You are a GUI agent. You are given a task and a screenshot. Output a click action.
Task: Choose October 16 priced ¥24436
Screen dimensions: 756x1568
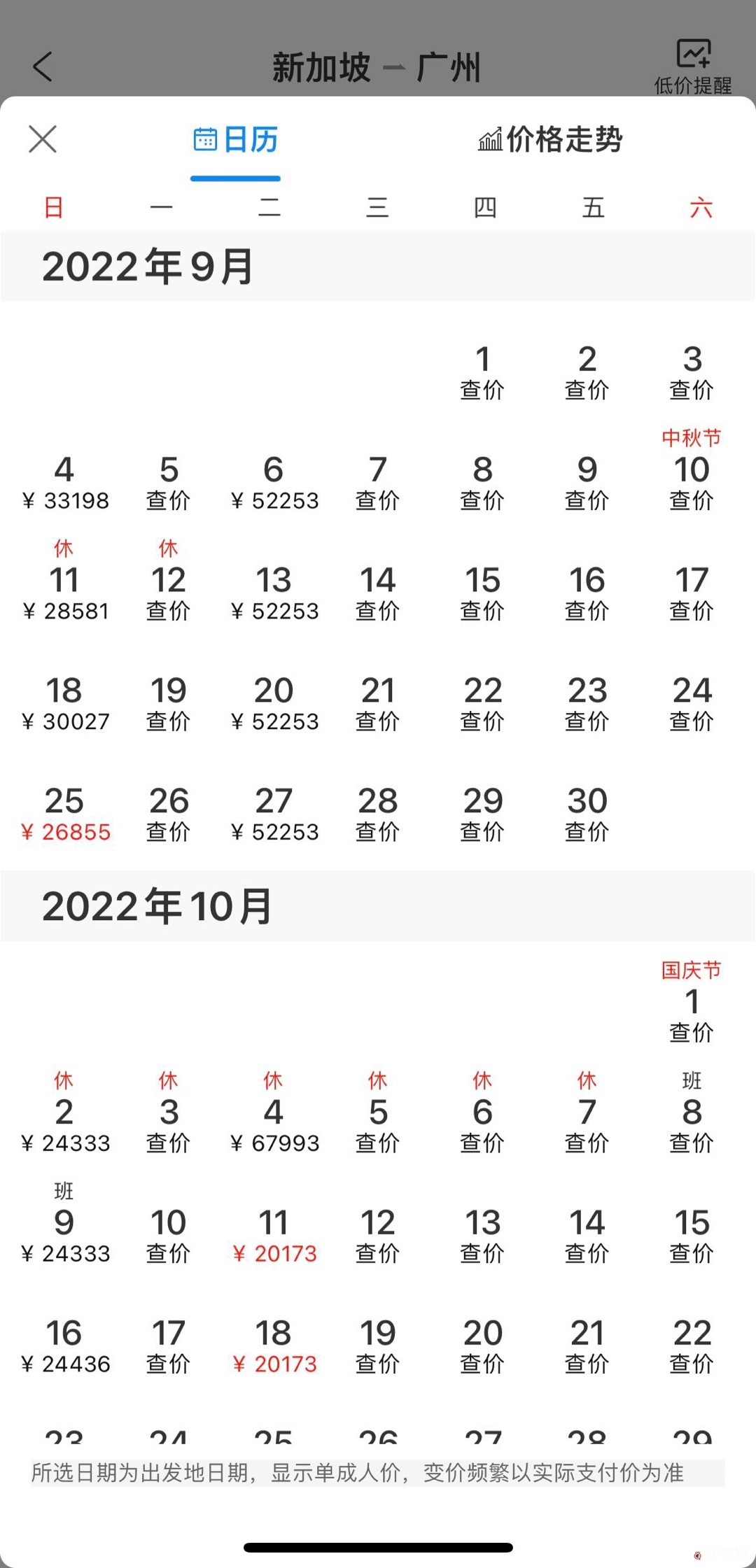click(64, 1348)
